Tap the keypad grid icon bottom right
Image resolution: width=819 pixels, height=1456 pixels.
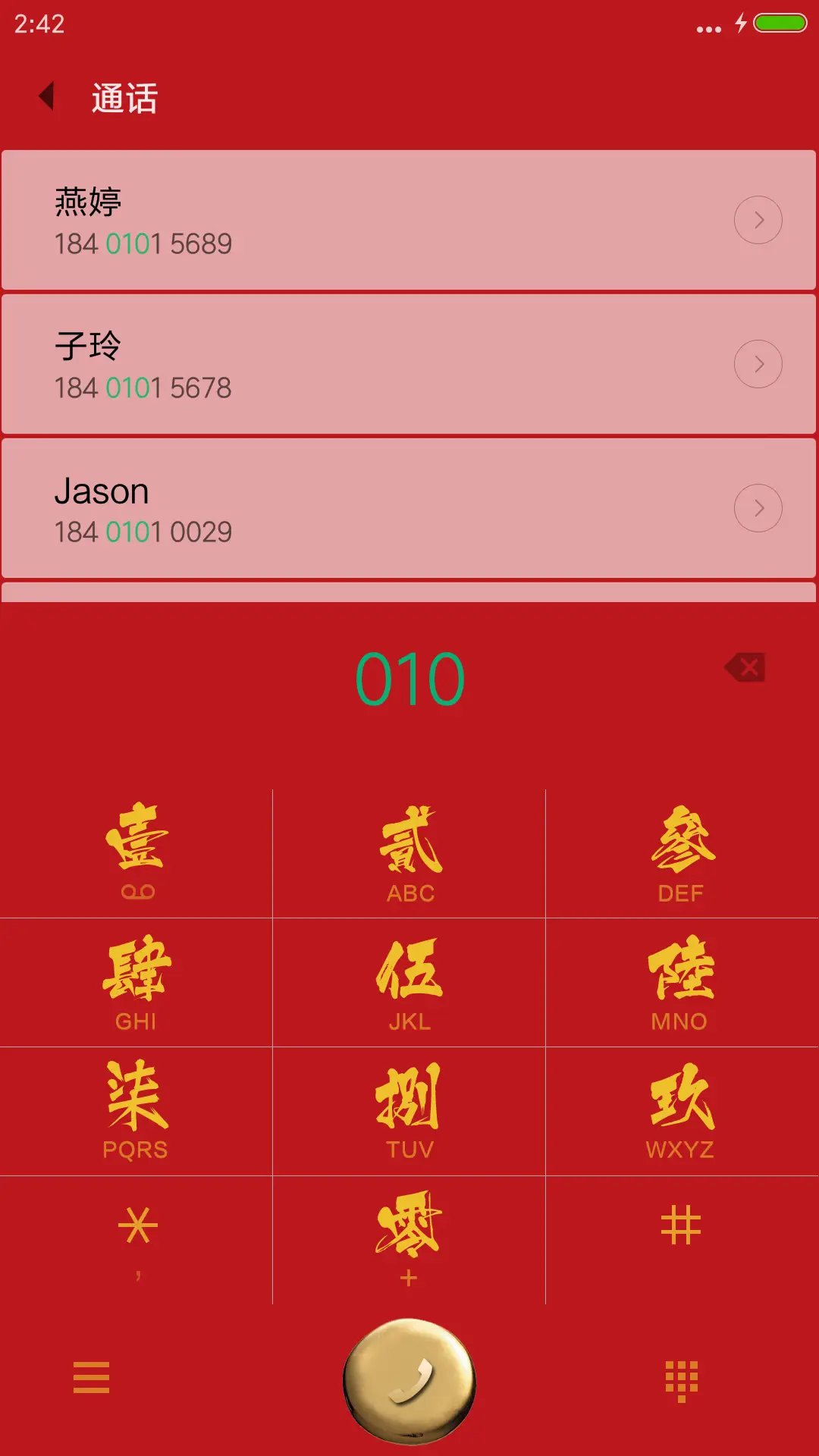681,1380
